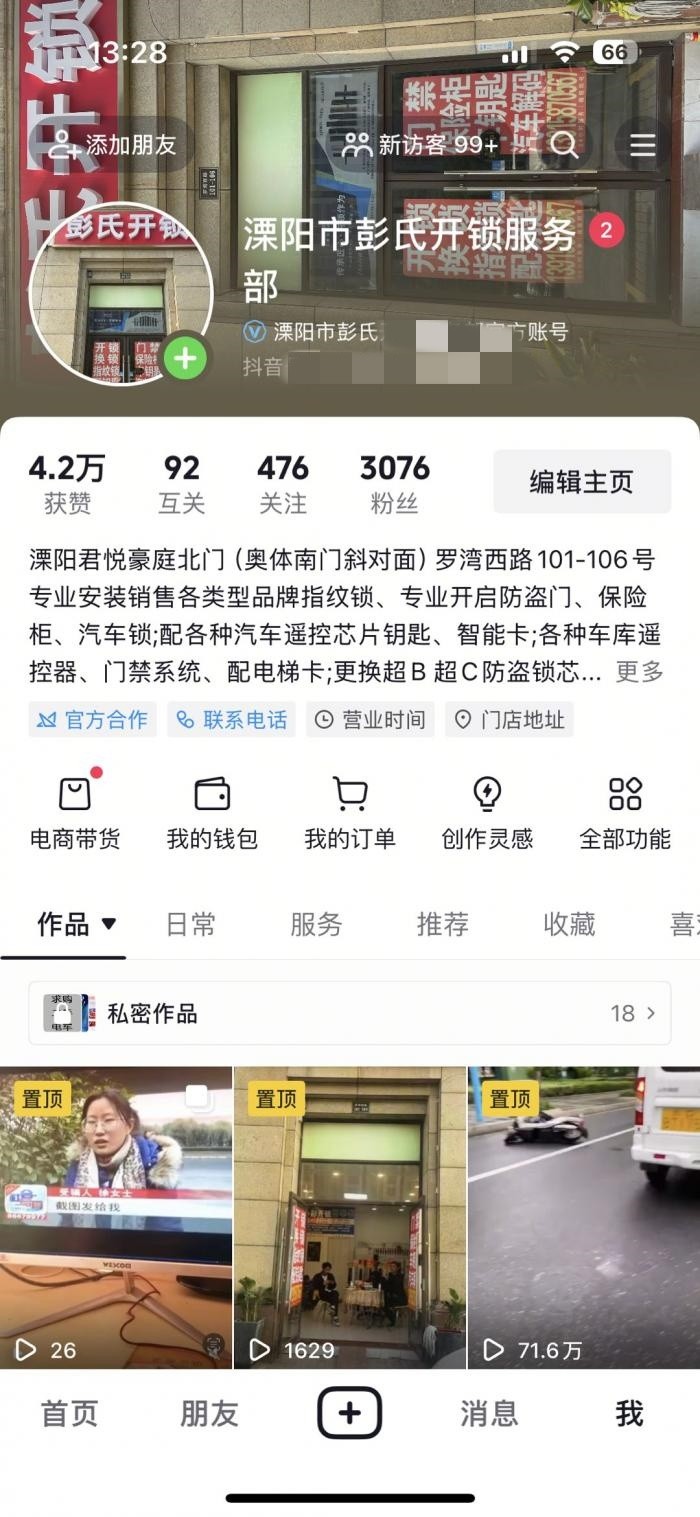This screenshot has width=700, height=1517.
Task: View 营业时间 business hours
Action: (x=370, y=720)
